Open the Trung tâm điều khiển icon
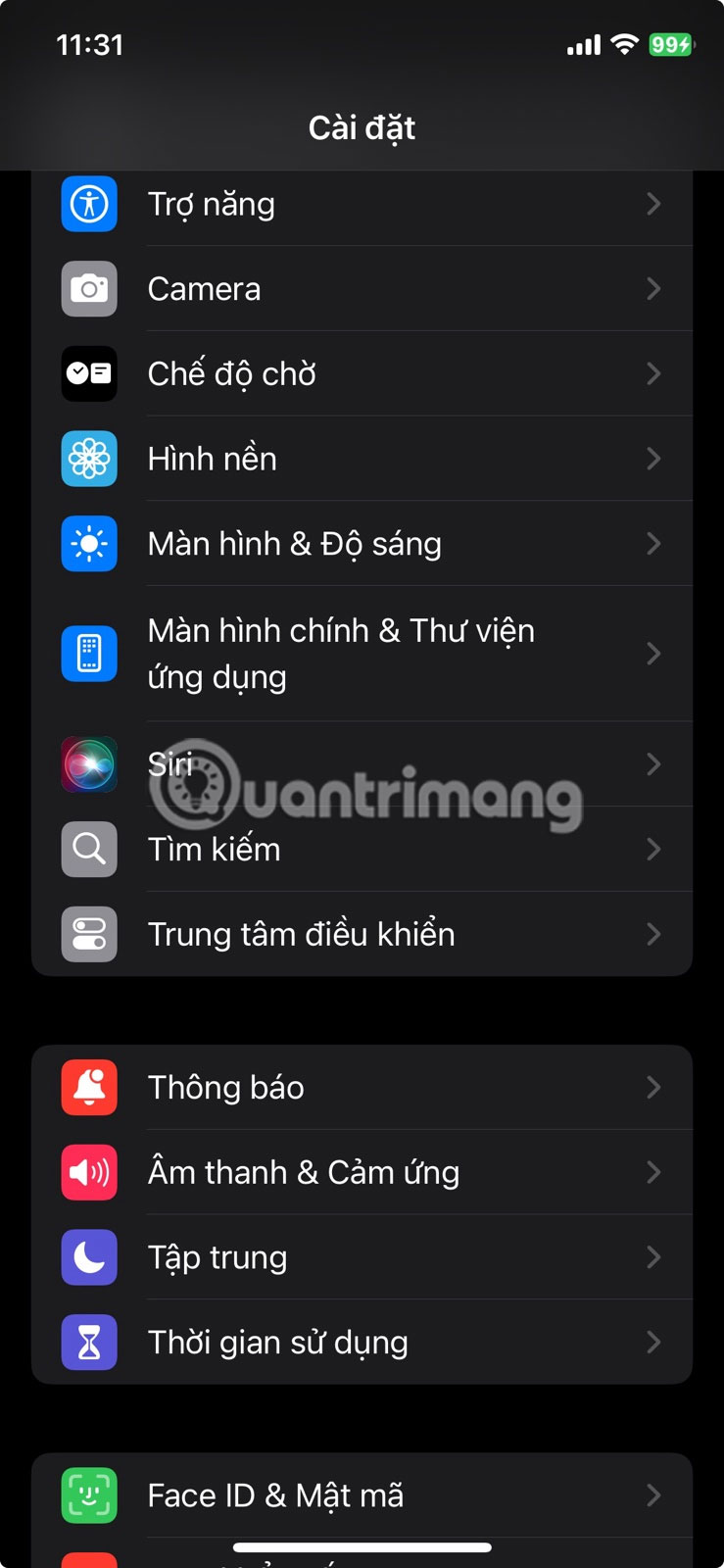The height and width of the screenshot is (1568, 724). [89, 934]
